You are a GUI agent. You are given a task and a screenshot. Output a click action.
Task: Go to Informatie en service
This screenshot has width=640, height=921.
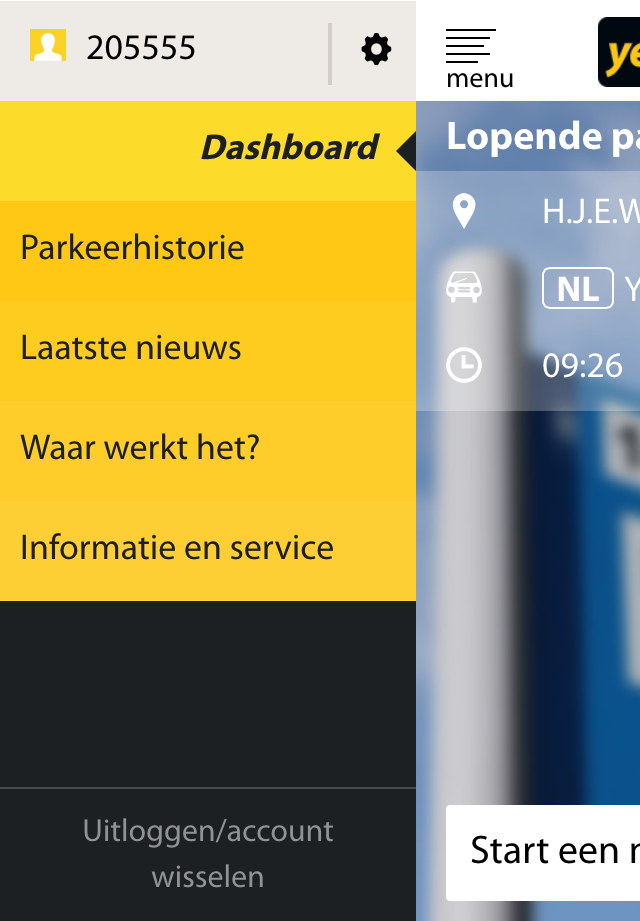click(x=177, y=547)
